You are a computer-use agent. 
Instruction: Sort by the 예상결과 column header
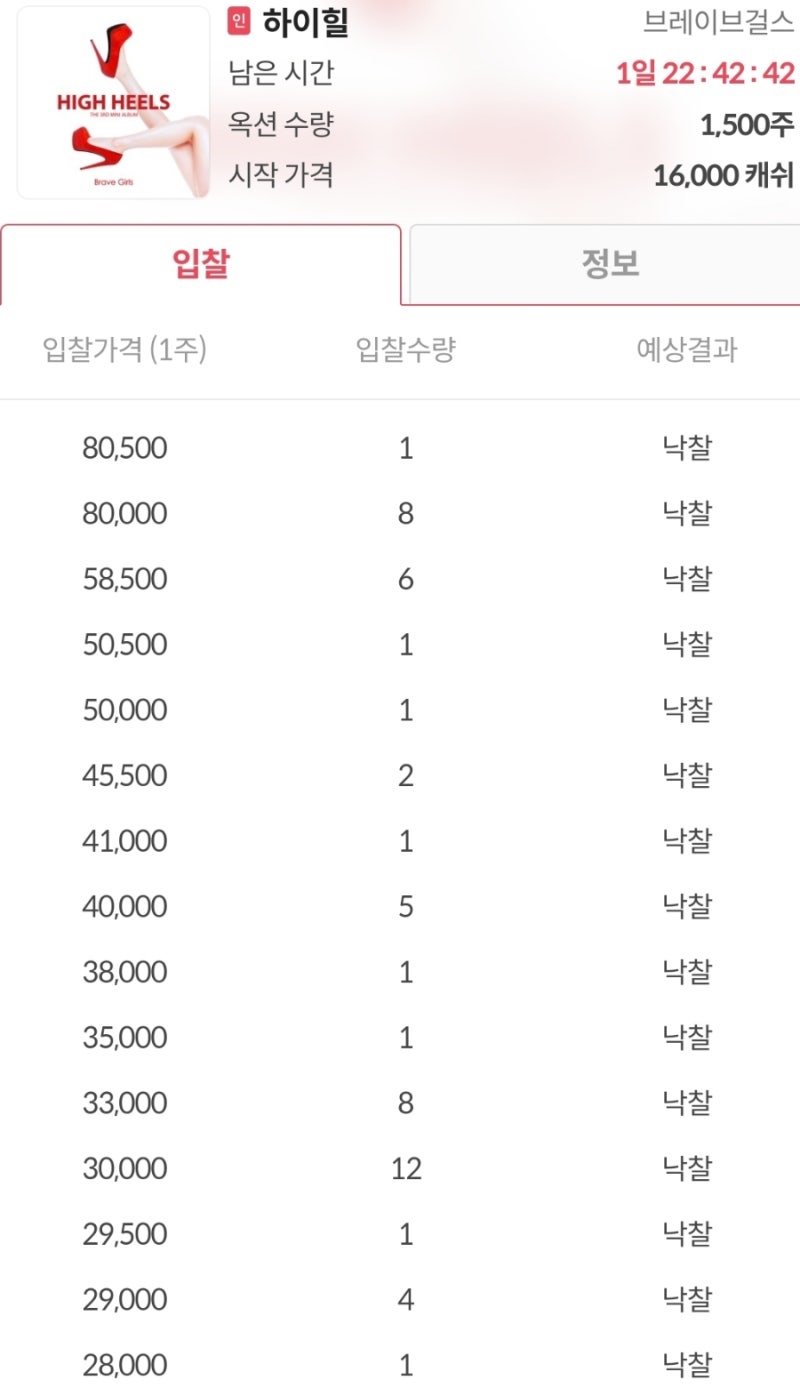pyautogui.click(x=685, y=341)
